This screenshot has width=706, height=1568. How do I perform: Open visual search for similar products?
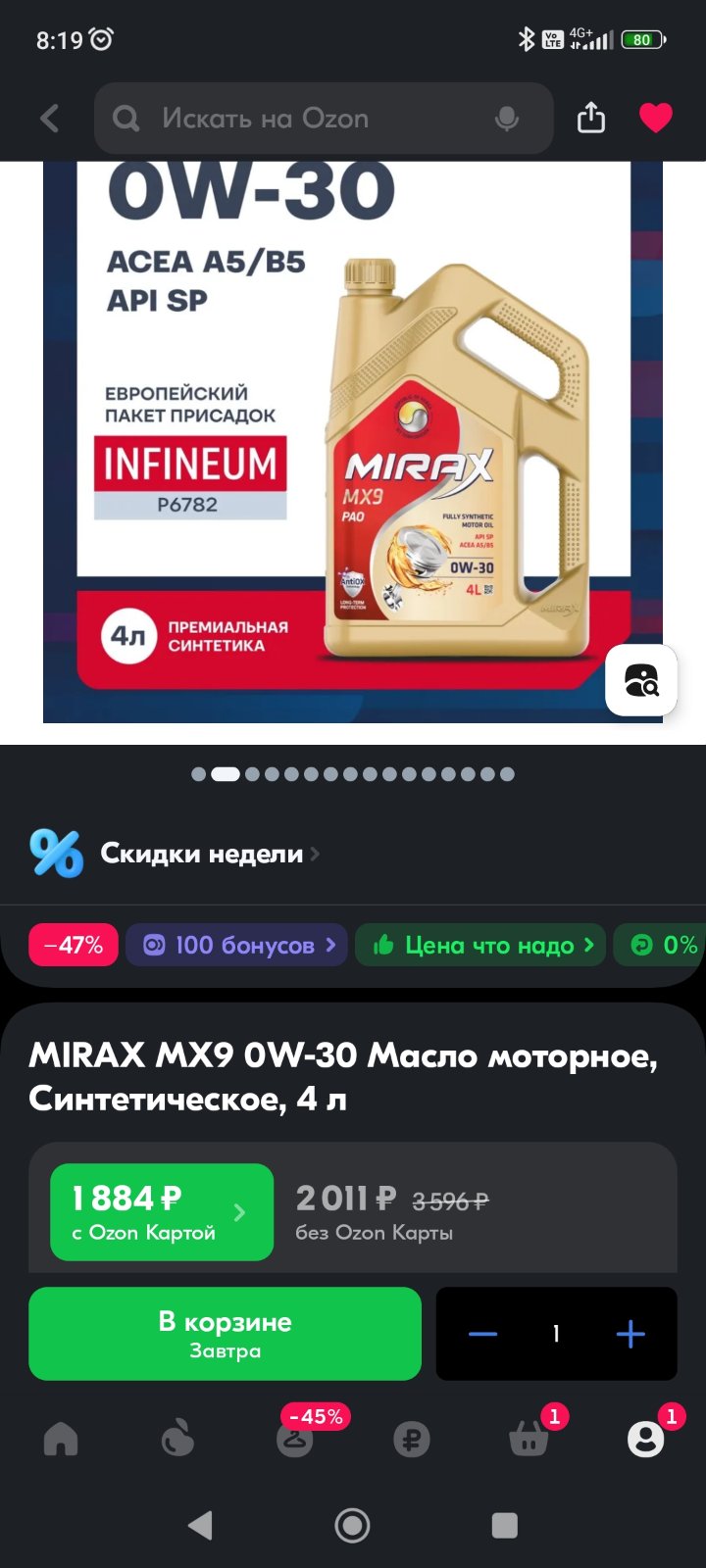(641, 680)
